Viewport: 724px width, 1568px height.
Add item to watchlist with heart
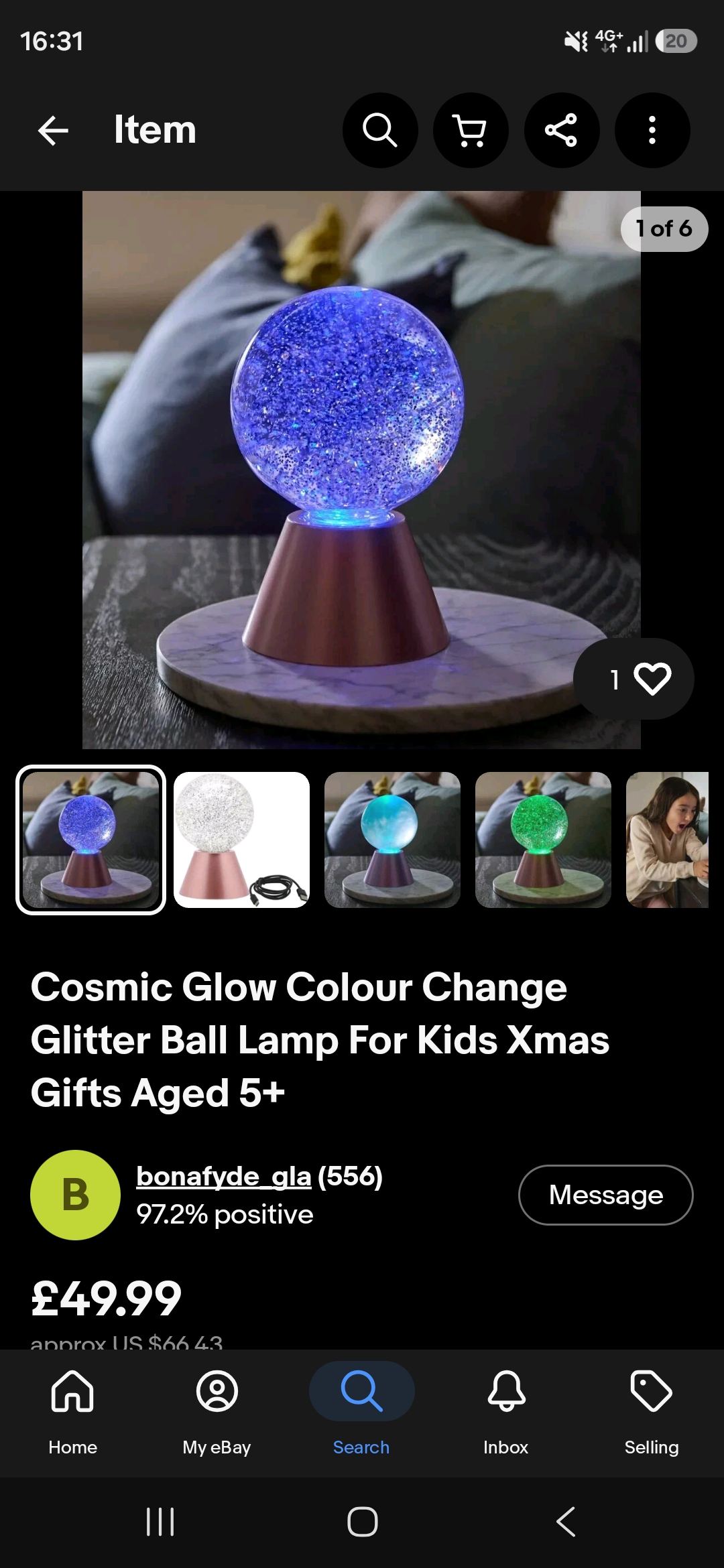(633, 679)
